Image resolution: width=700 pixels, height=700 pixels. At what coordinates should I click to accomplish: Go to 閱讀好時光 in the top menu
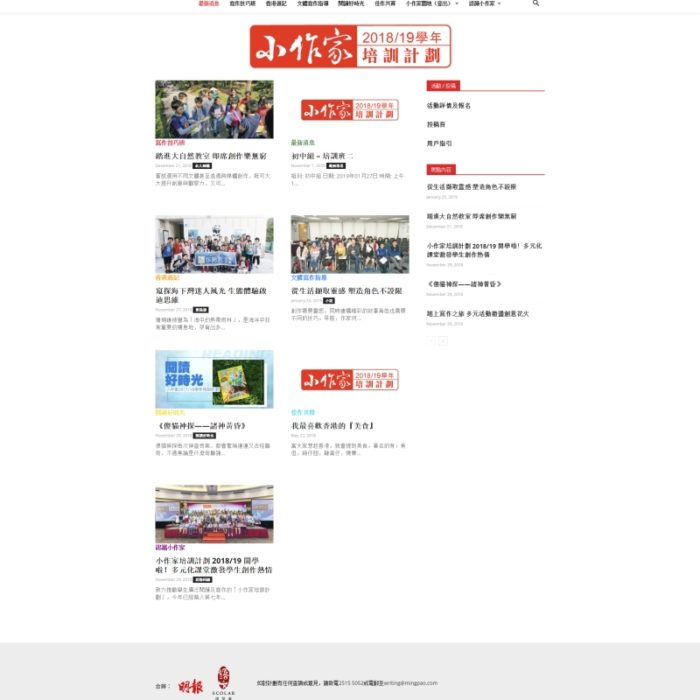click(x=351, y=4)
